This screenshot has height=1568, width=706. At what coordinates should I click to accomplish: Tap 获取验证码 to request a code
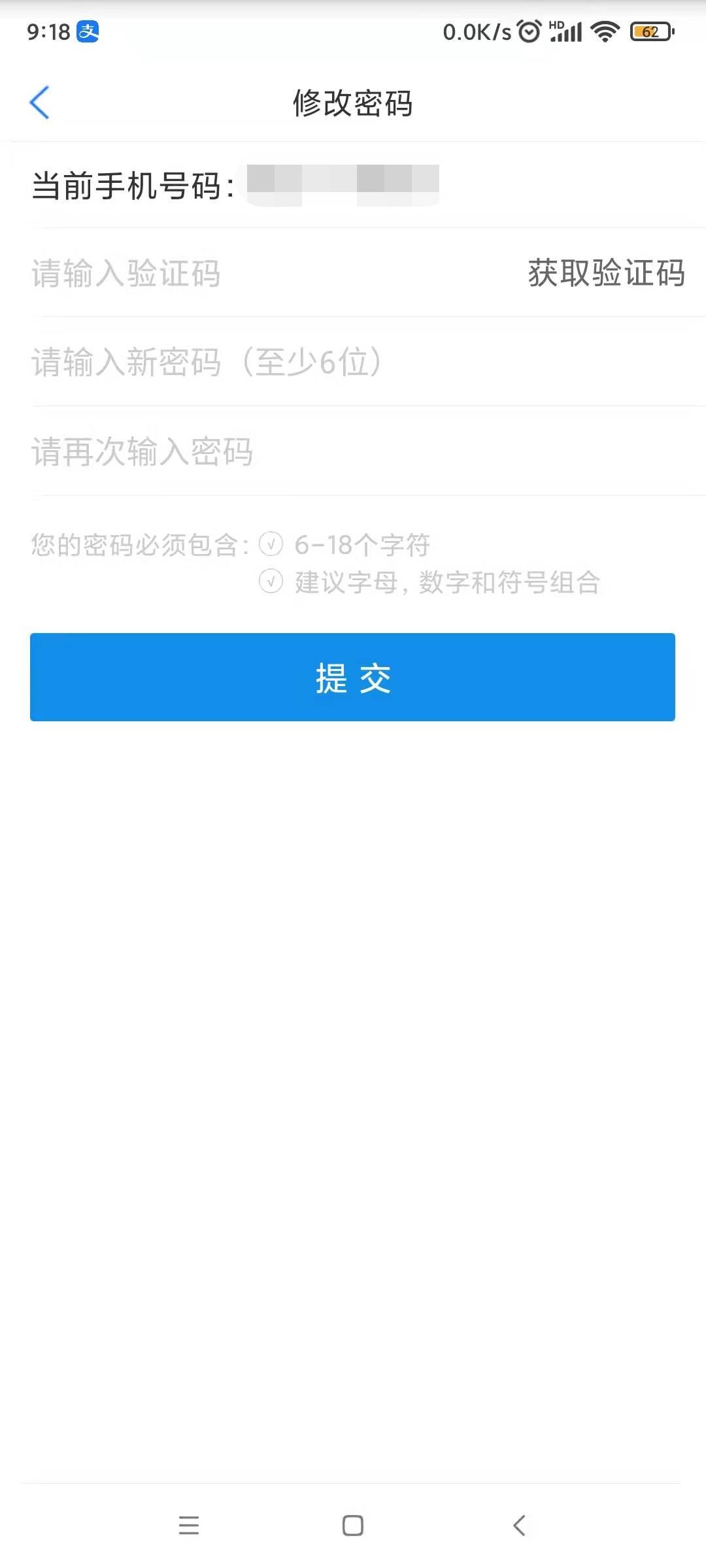[606, 273]
